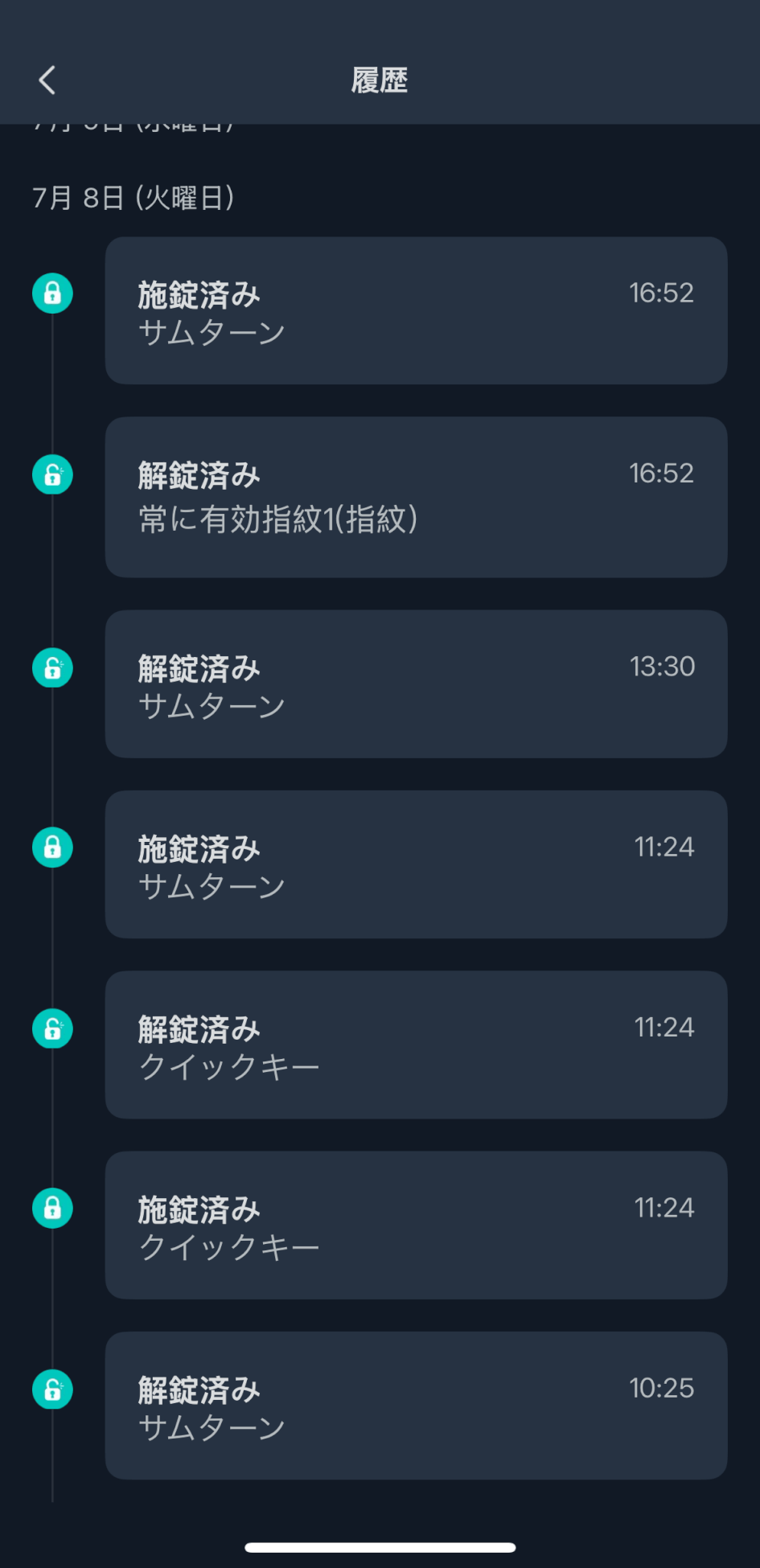This screenshot has height=1568, width=760.
Task: Go back from the 履歴 screen
Action: coord(47,80)
